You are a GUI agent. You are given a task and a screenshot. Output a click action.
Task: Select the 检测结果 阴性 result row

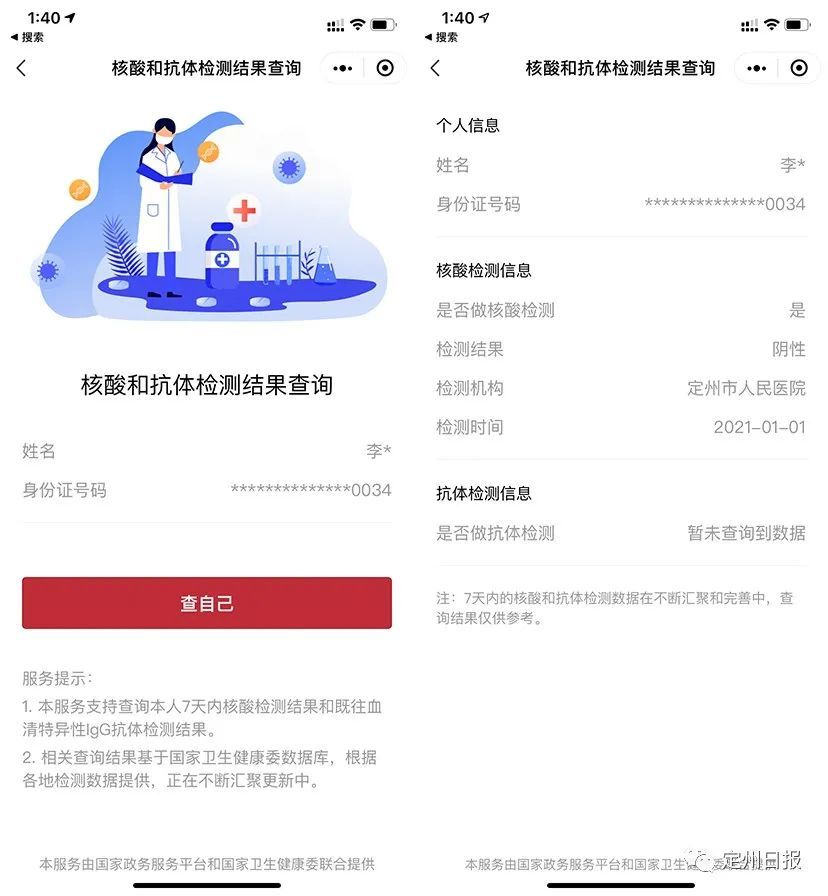click(x=620, y=349)
